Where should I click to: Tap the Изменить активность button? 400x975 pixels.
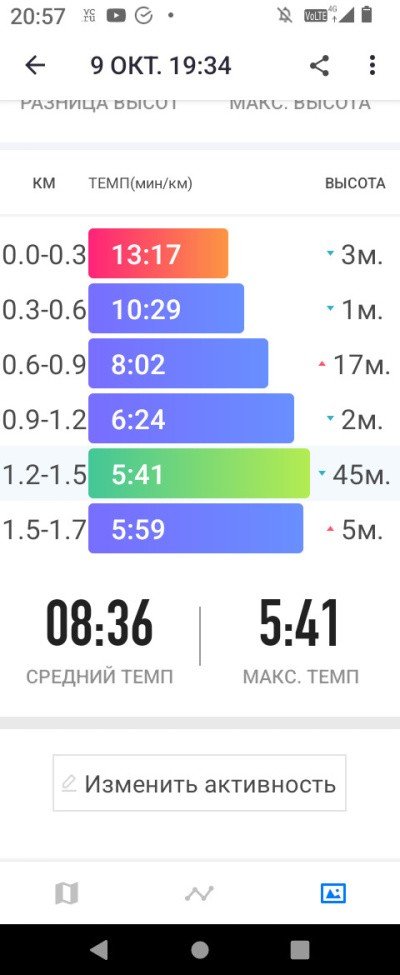(199, 783)
